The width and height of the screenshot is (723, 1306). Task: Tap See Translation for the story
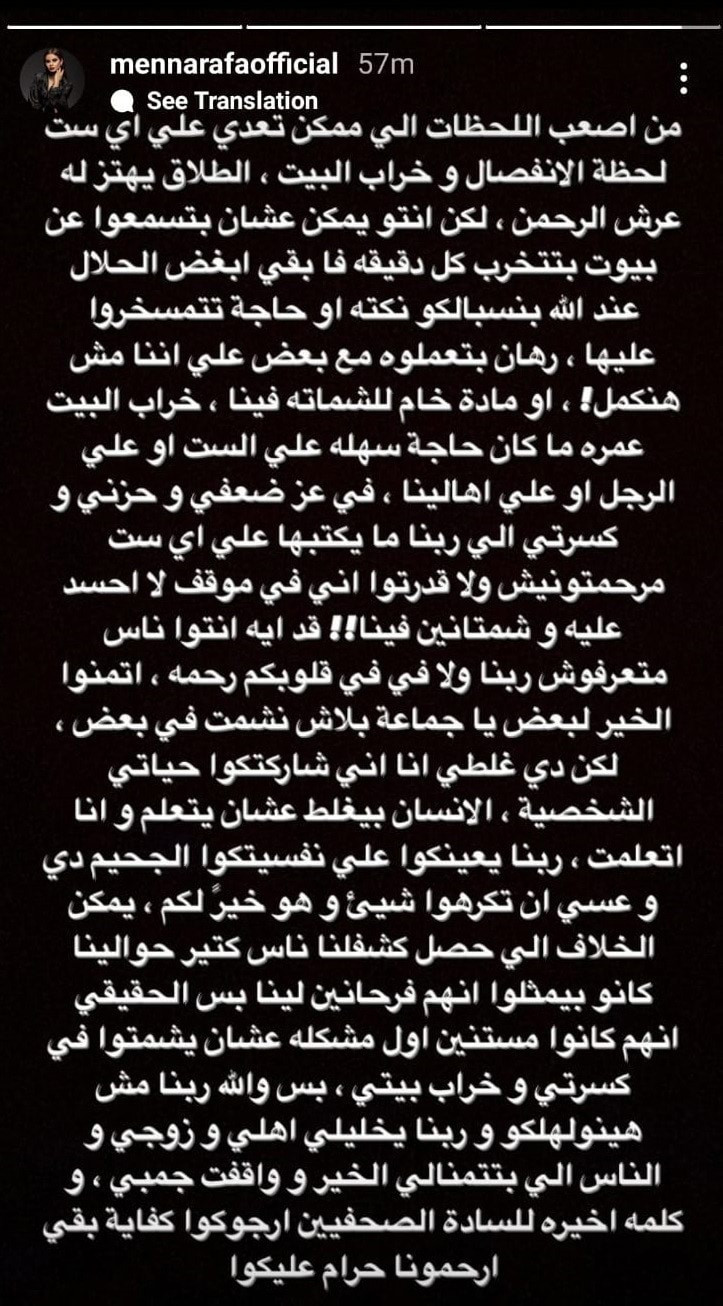pos(219,101)
